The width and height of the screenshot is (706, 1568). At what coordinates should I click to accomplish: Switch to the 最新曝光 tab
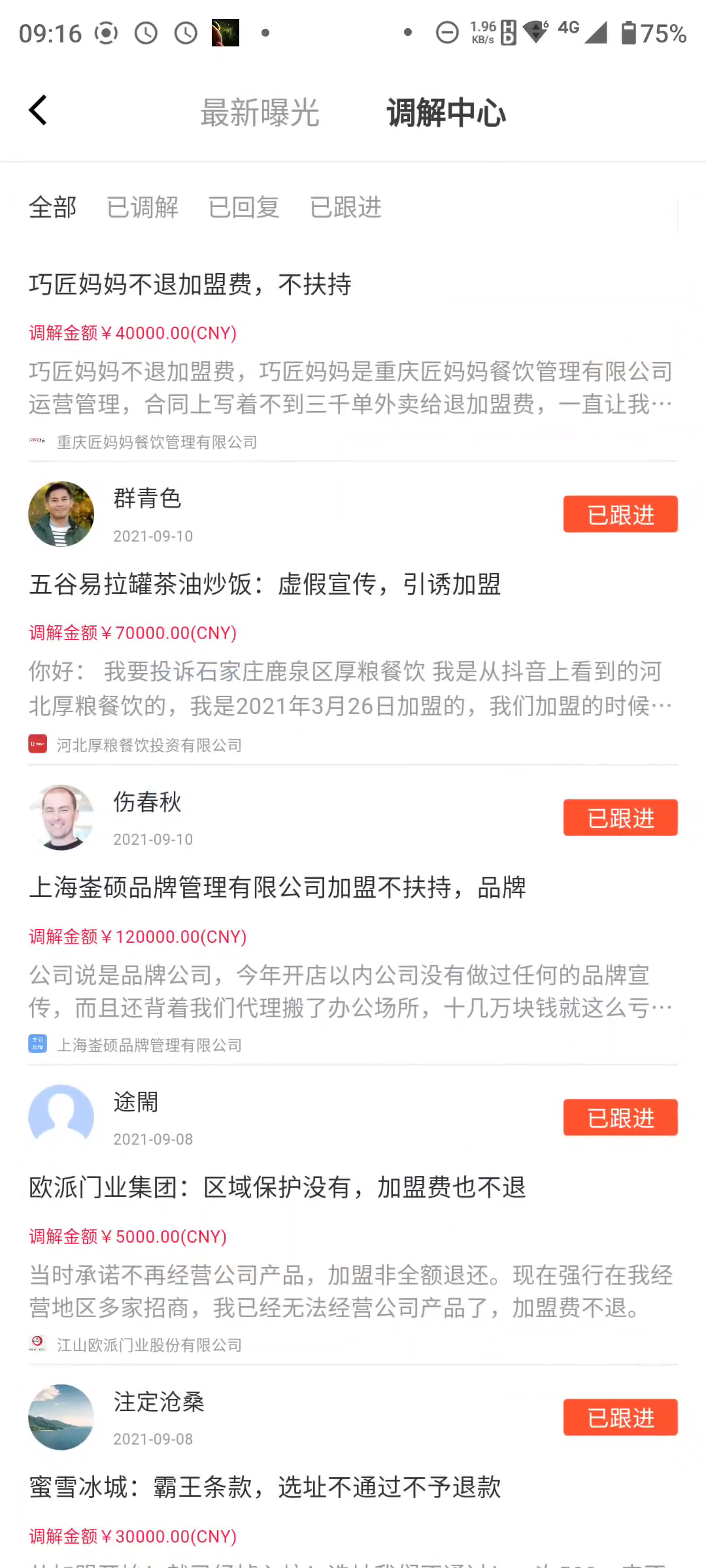[x=260, y=112]
